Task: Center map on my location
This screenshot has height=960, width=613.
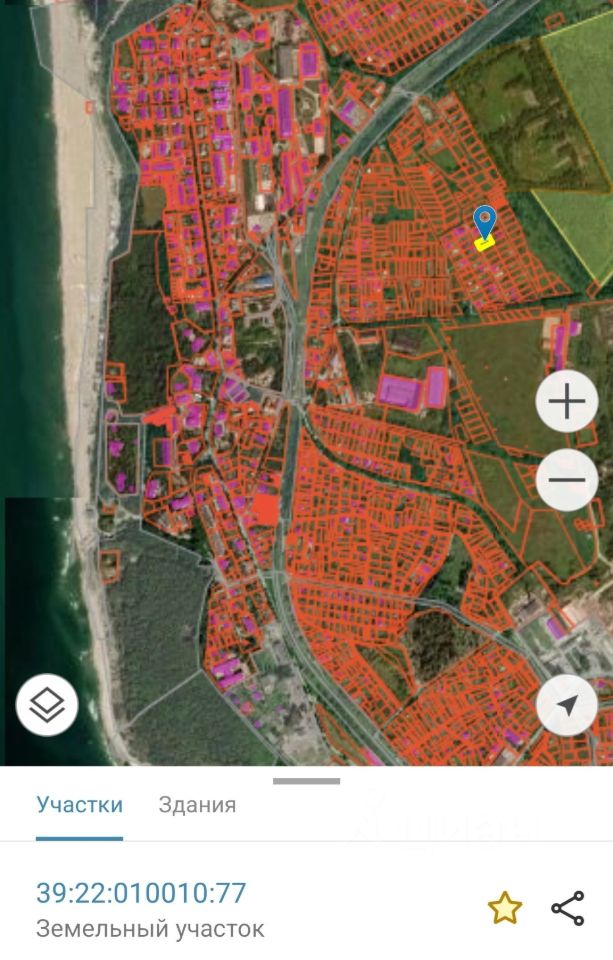Action: coord(567,705)
